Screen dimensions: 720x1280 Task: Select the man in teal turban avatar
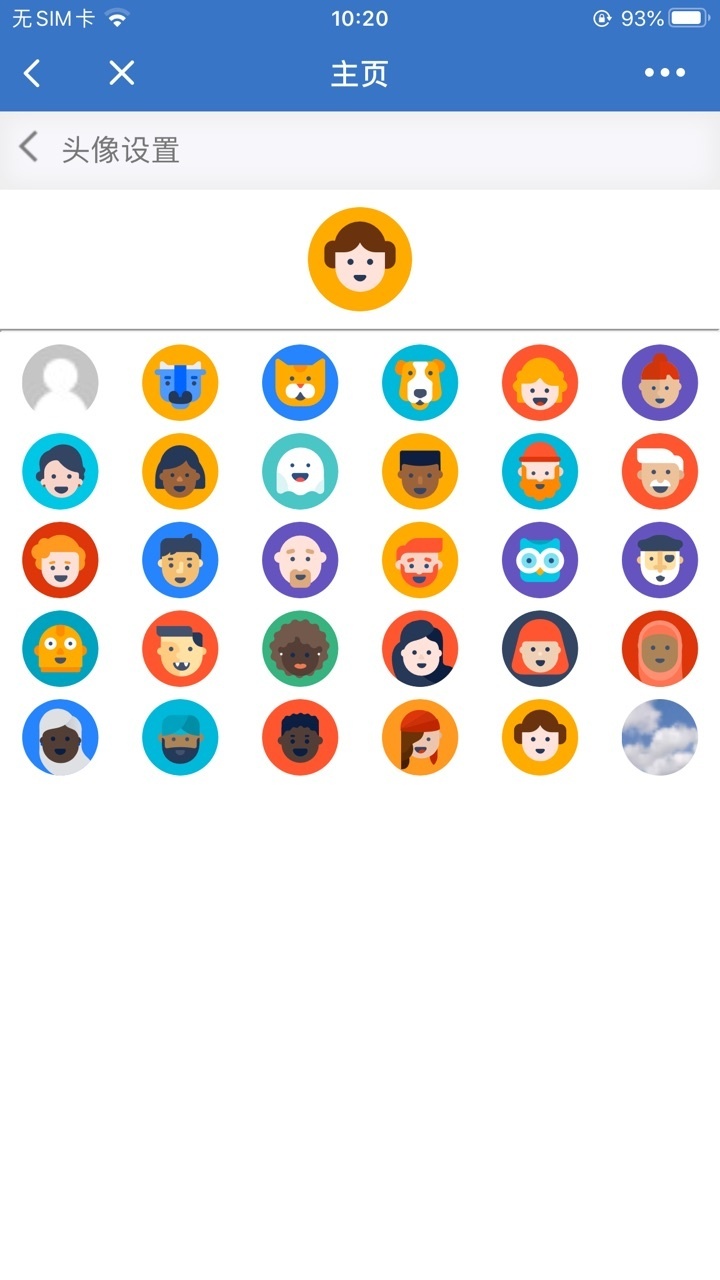[180, 737]
